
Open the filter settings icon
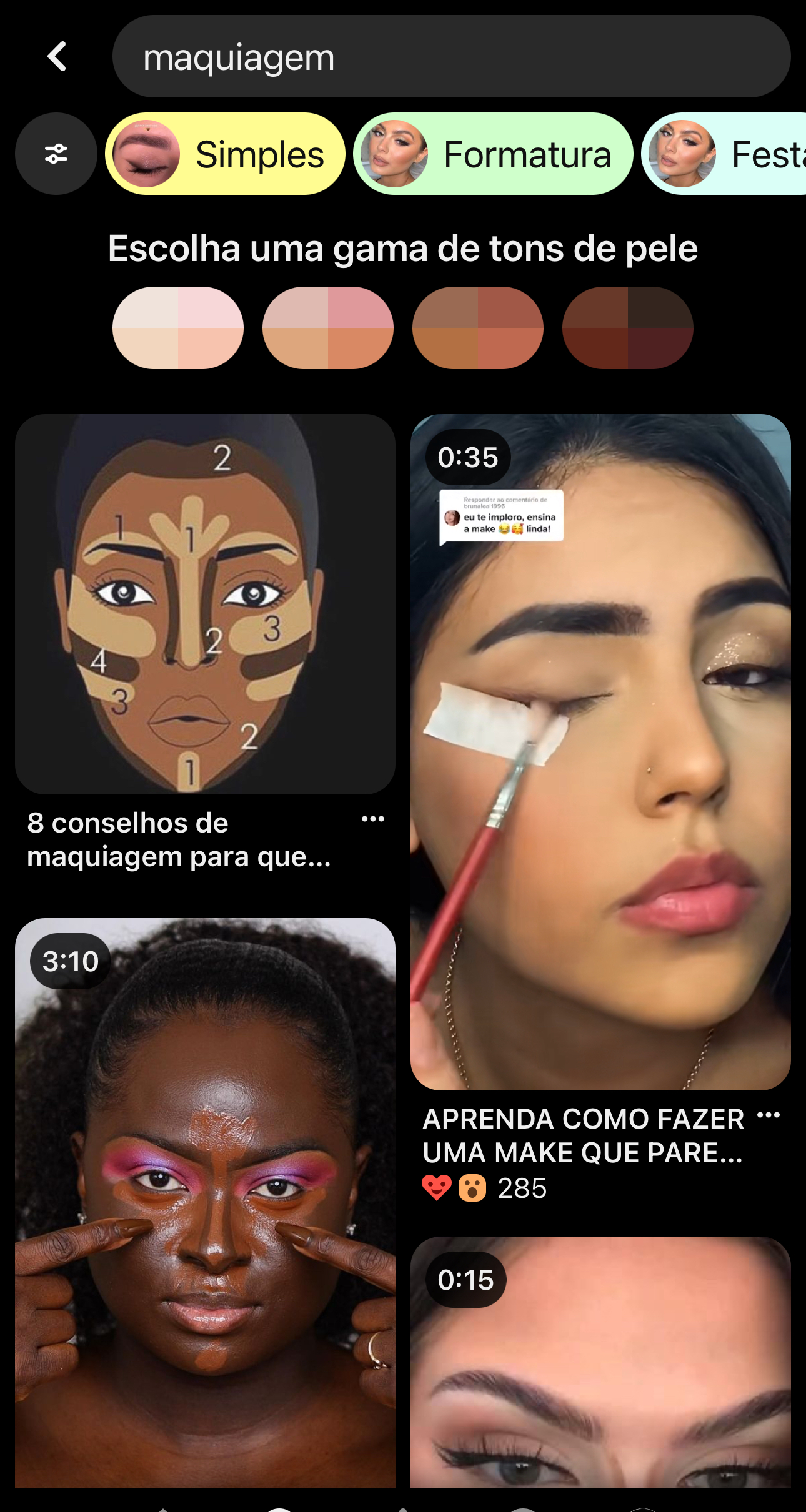[x=56, y=154]
